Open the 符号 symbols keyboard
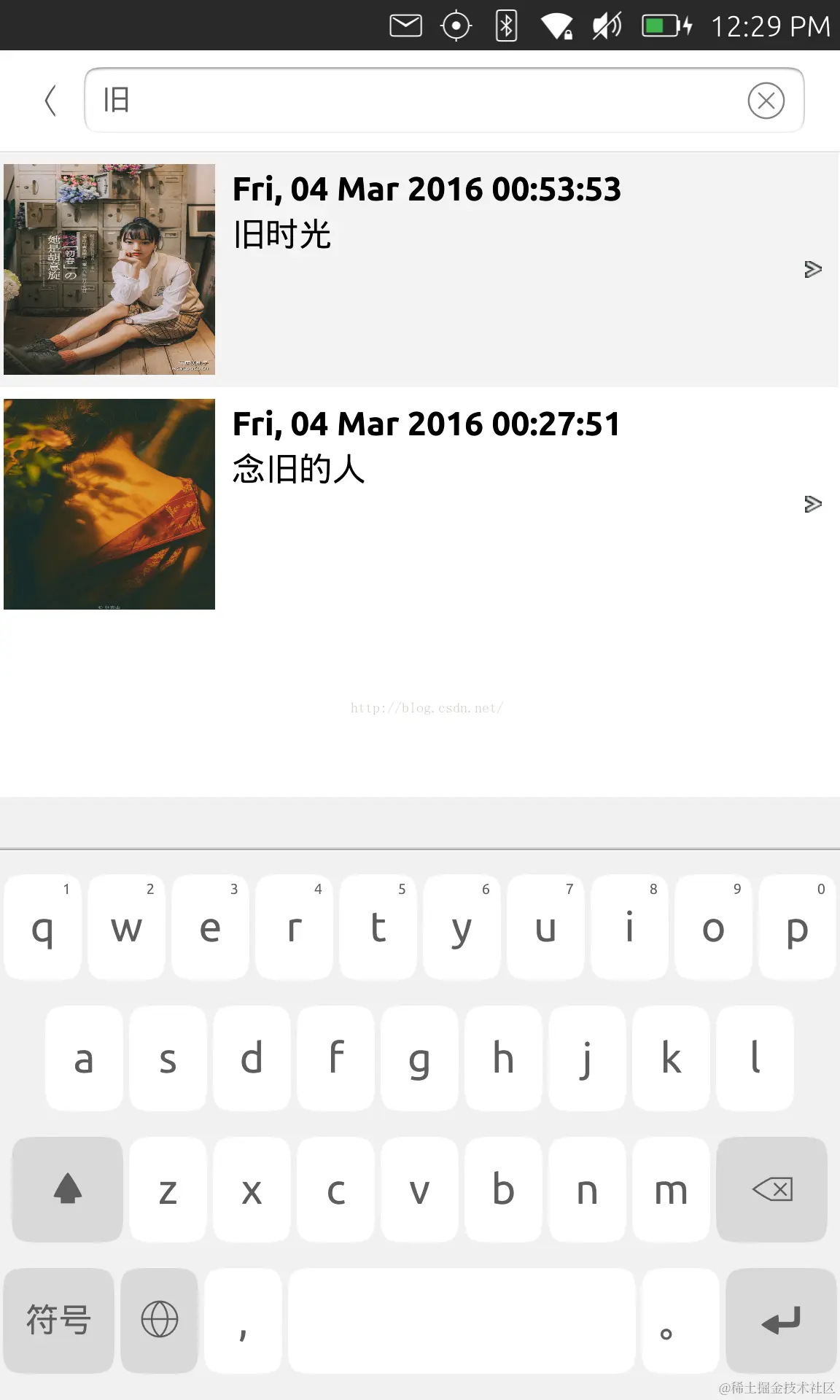Image resolution: width=840 pixels, height=1400 pixels. (x=58, y=1321)
